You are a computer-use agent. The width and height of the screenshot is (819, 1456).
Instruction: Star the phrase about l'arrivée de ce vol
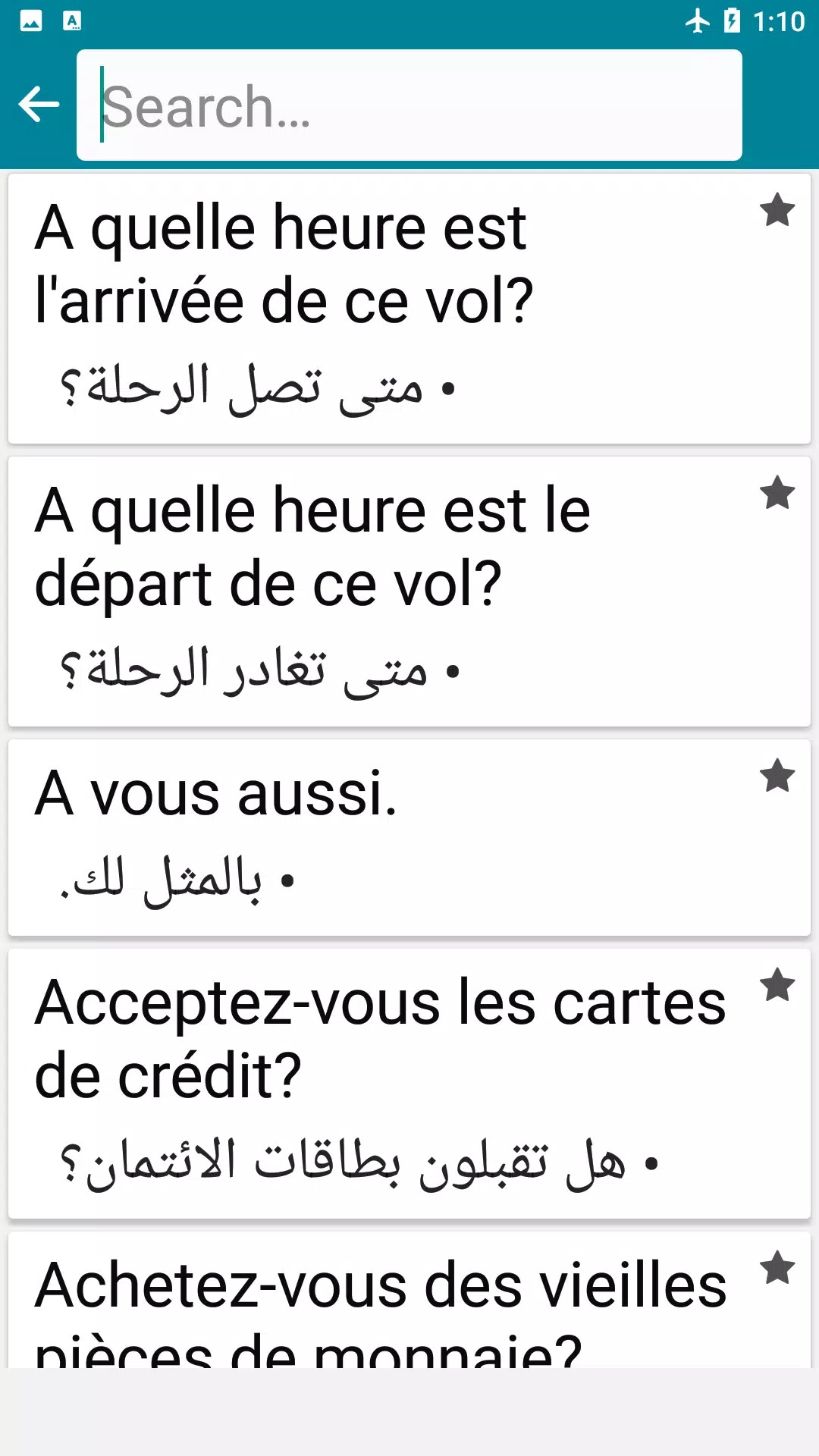coord(777,210)
